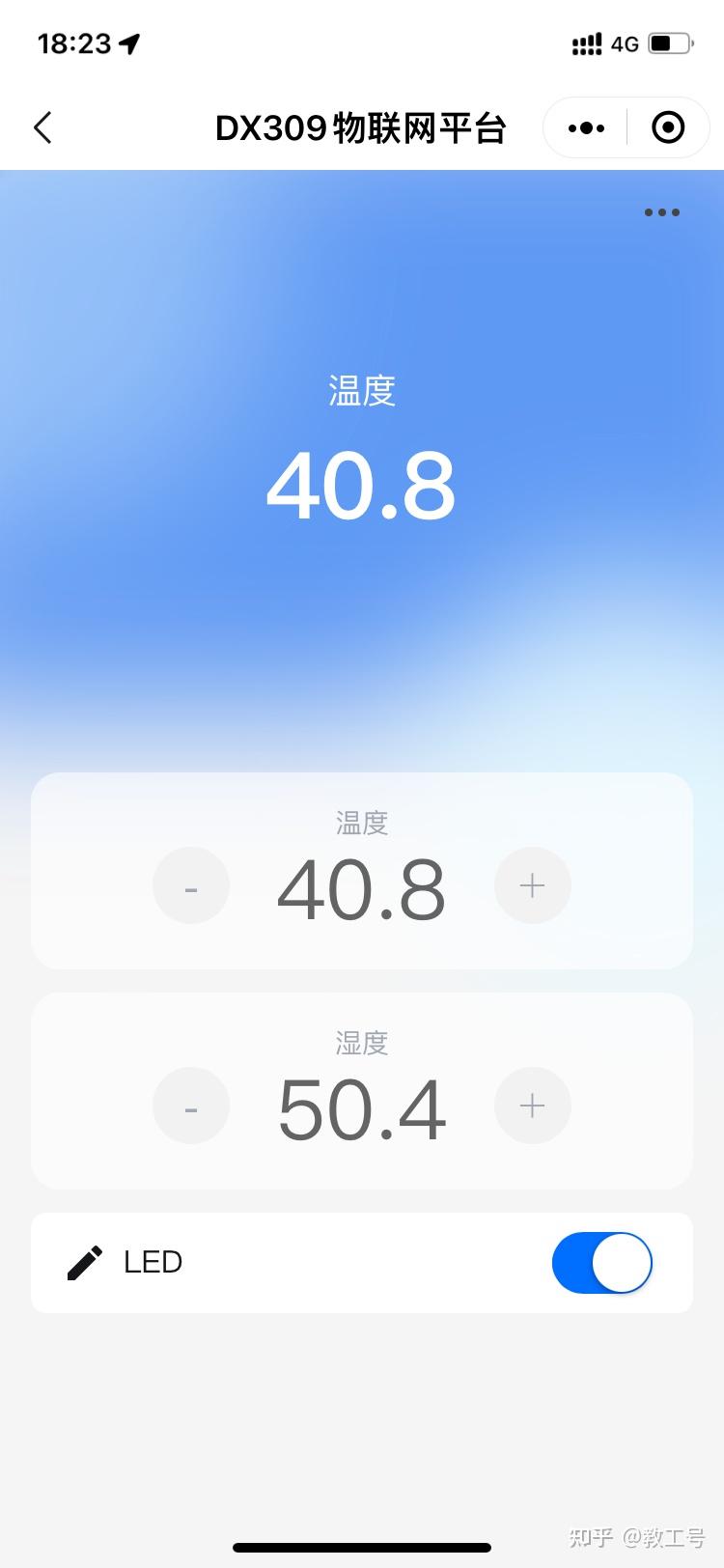724x1568 pixels.
Task: Close the mini program via the circle icon
Action: click(x=668, y=127)
